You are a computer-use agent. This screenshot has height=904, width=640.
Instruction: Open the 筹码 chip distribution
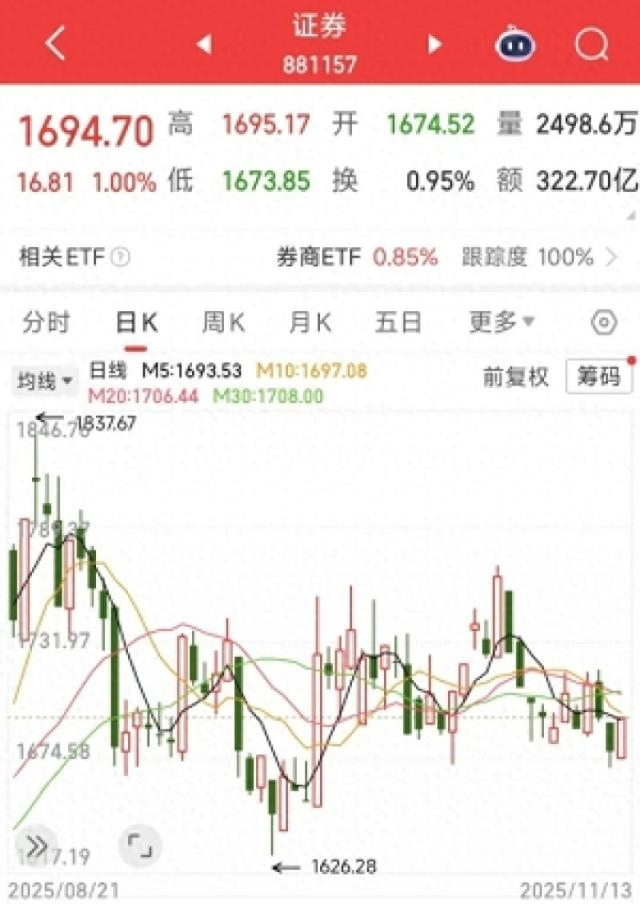pos(598,376)
